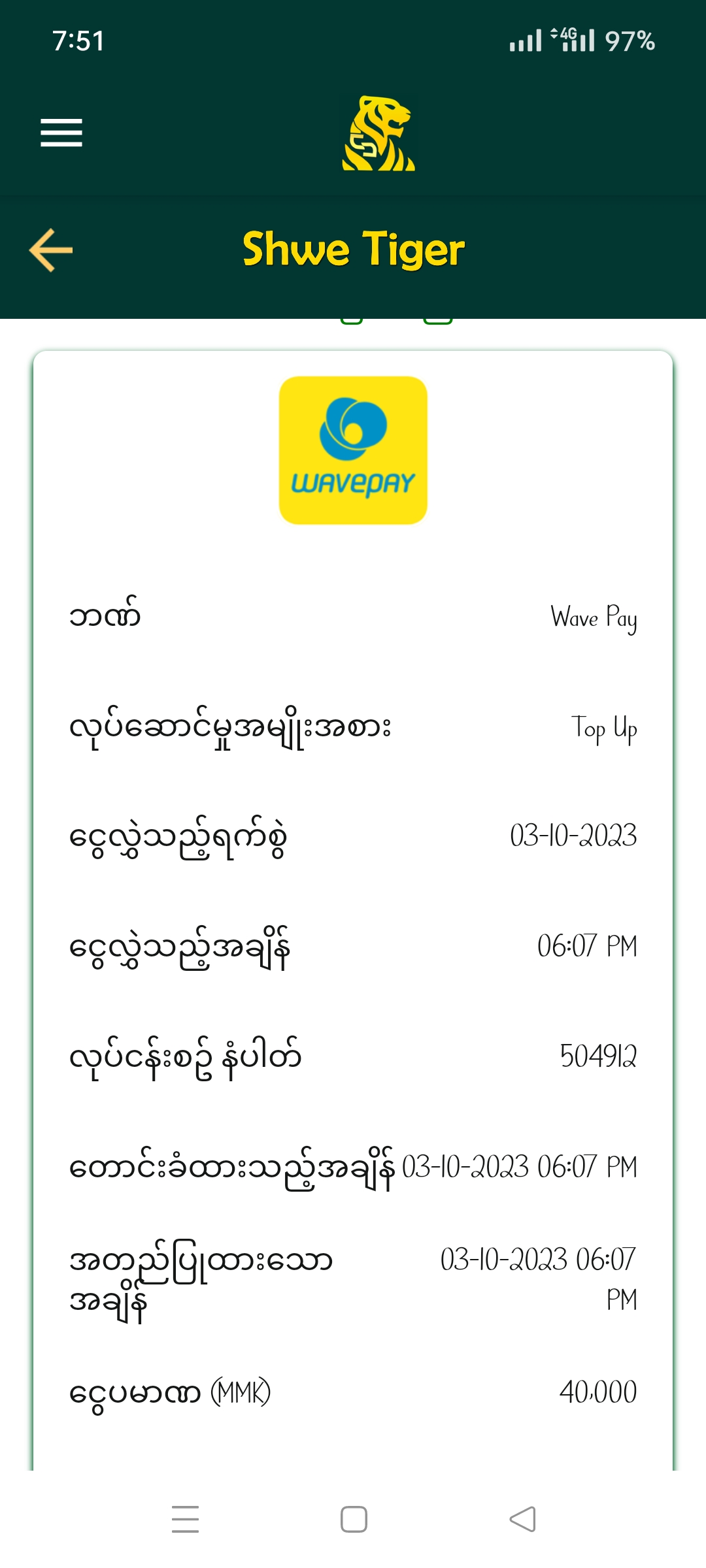Tap the system back triangle button
Screen dimensions: 706x1568
pyautogui.click(x=522, y=1519)
